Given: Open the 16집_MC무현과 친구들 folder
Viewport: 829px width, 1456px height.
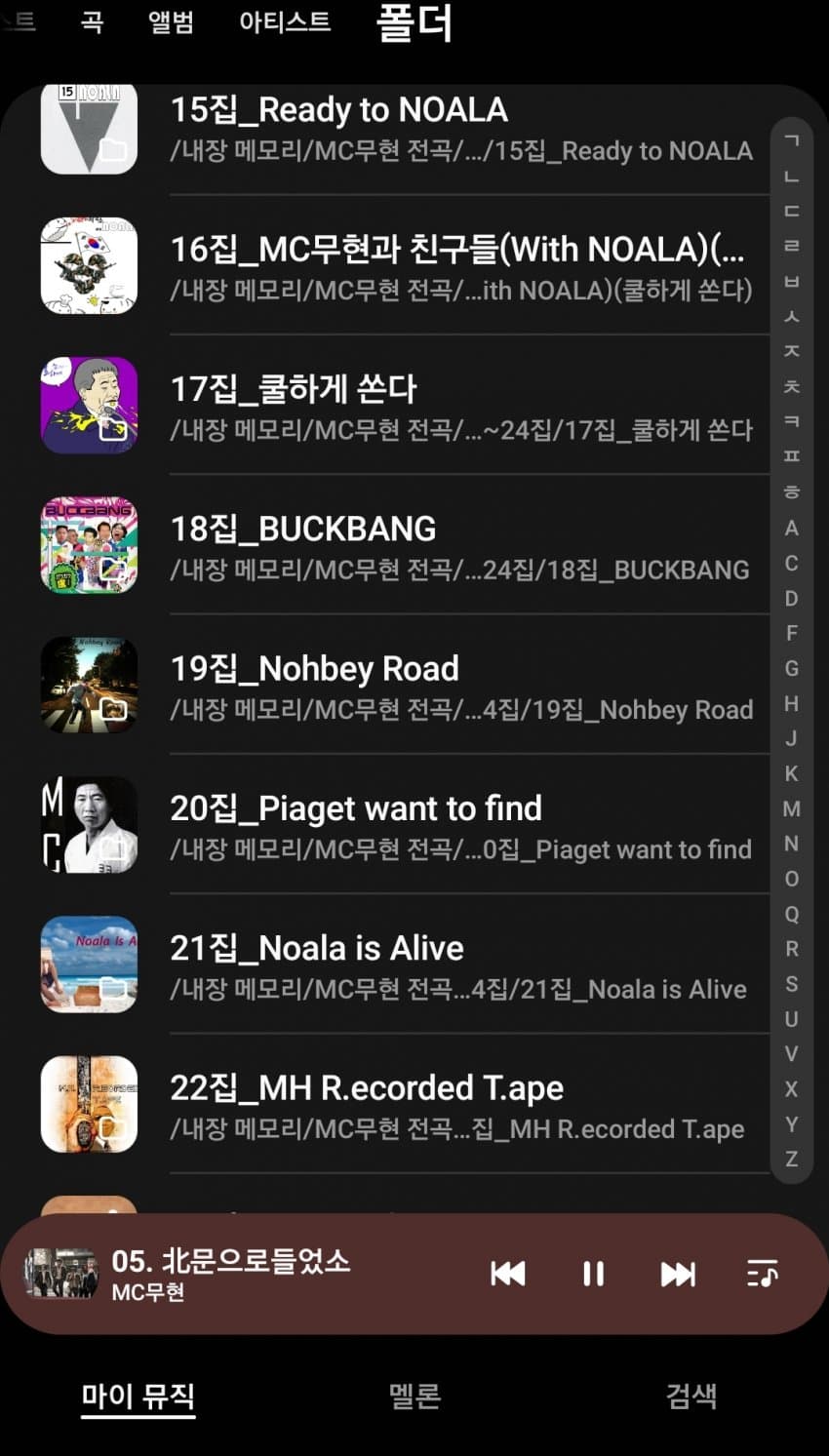Looking at the screenshot, I should tap(460, 267).
